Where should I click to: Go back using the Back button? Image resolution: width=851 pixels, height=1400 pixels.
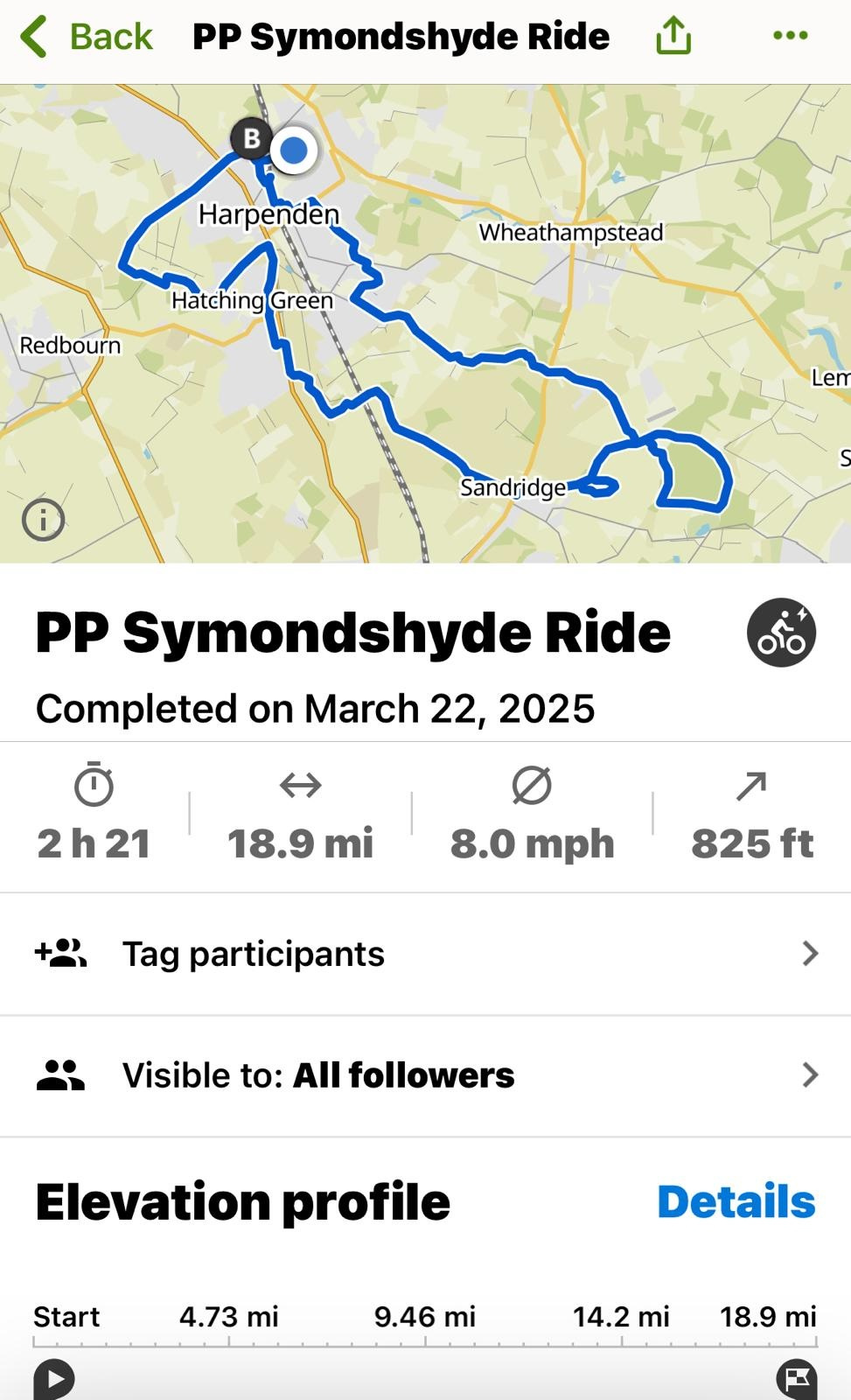point(86,37)
